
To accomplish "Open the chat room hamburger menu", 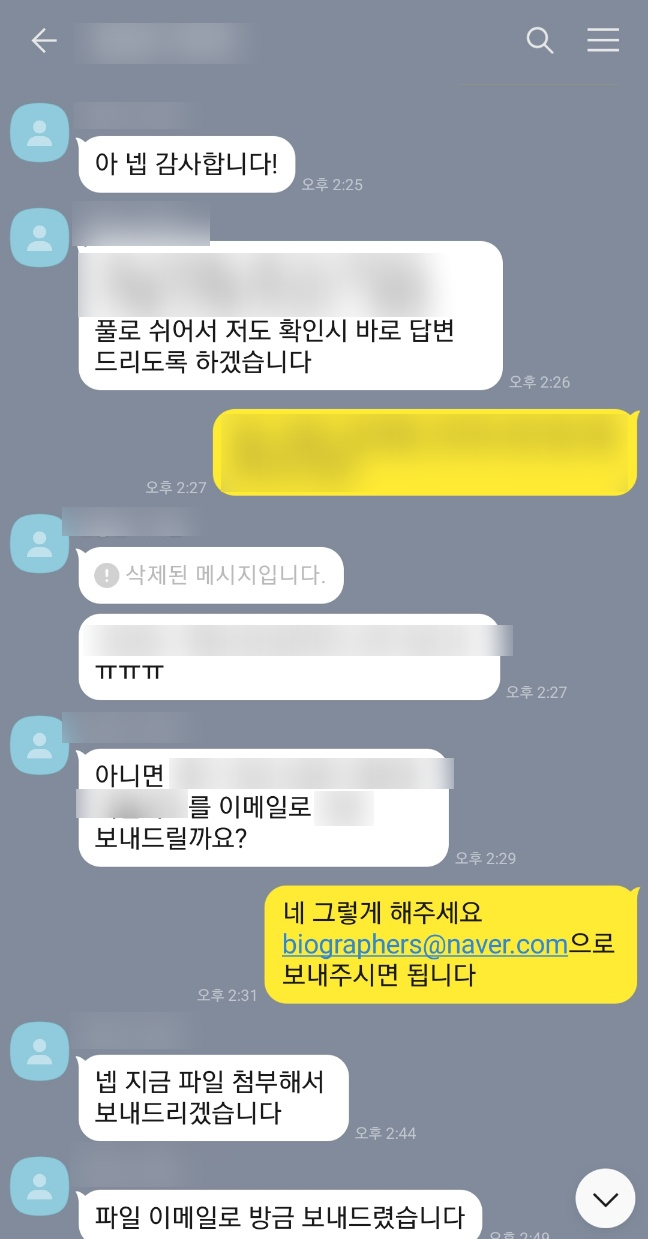I will tap(603, 40).
